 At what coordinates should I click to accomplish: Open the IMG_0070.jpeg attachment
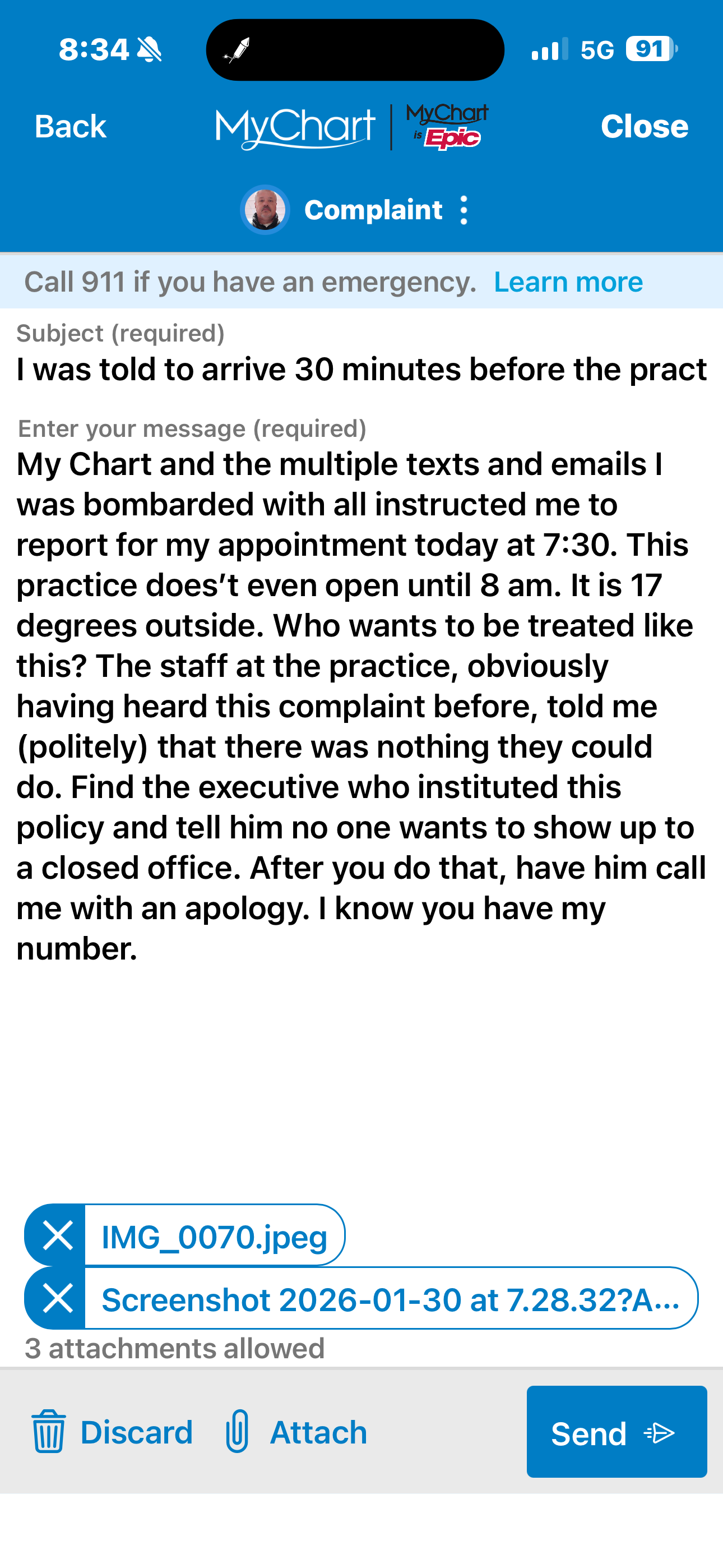(x=214, y=1236)
